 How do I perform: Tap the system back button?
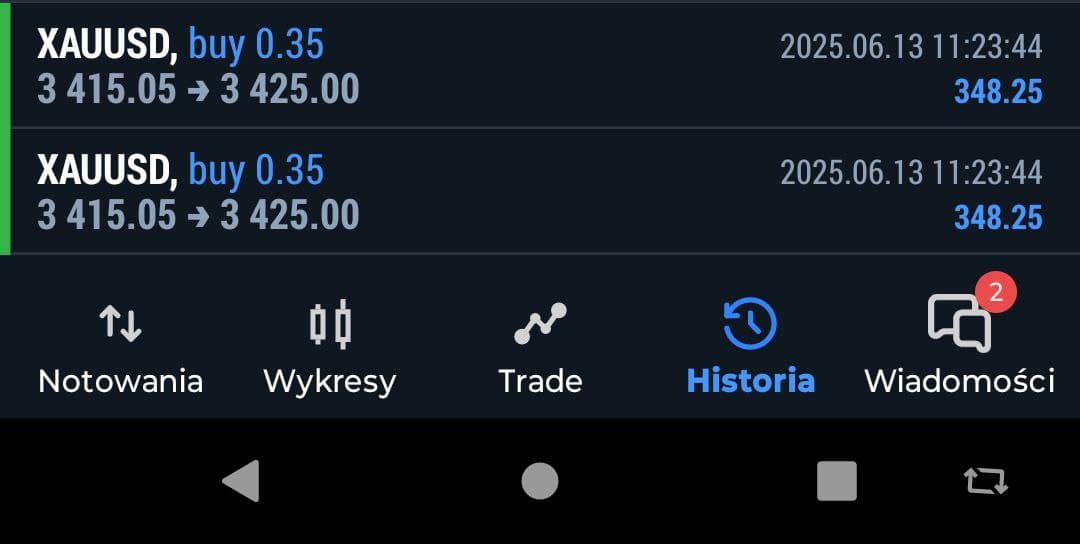(241, 481)
